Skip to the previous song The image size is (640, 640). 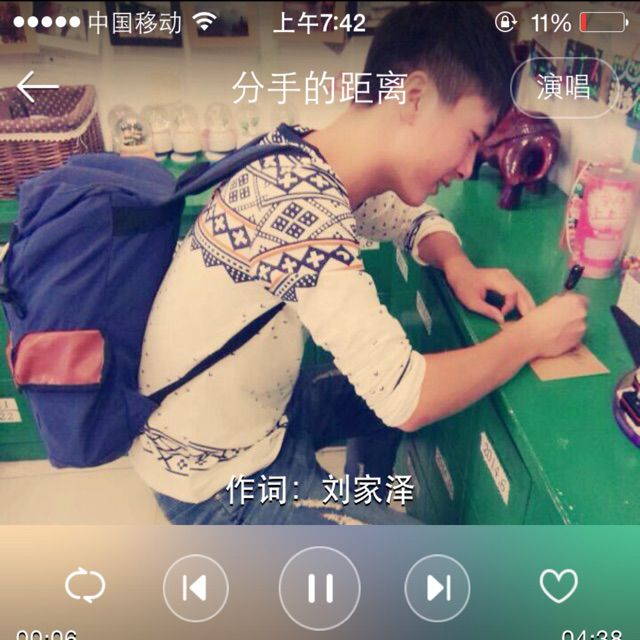point(195,588)
